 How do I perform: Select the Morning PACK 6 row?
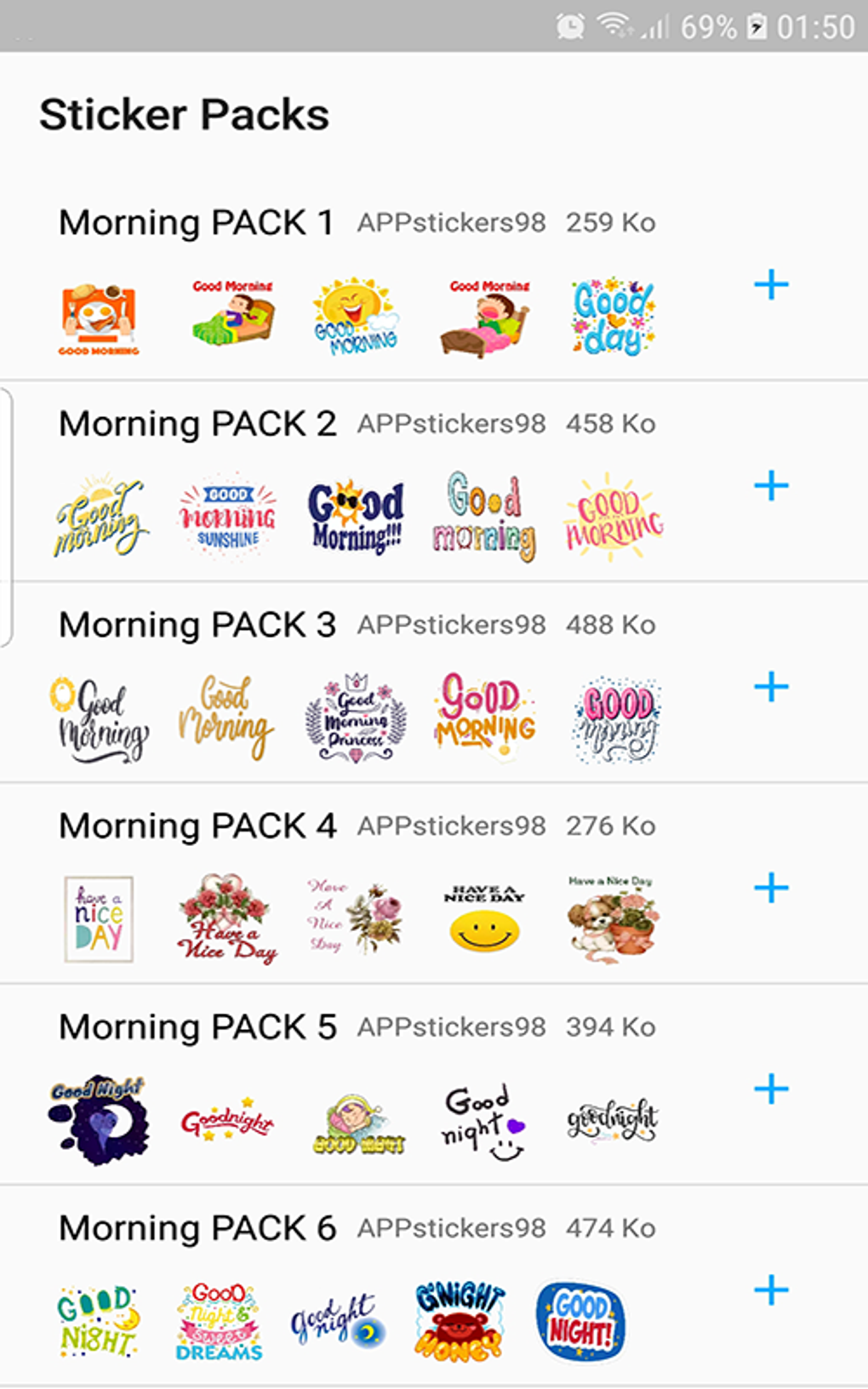(x=197, y=1228)
